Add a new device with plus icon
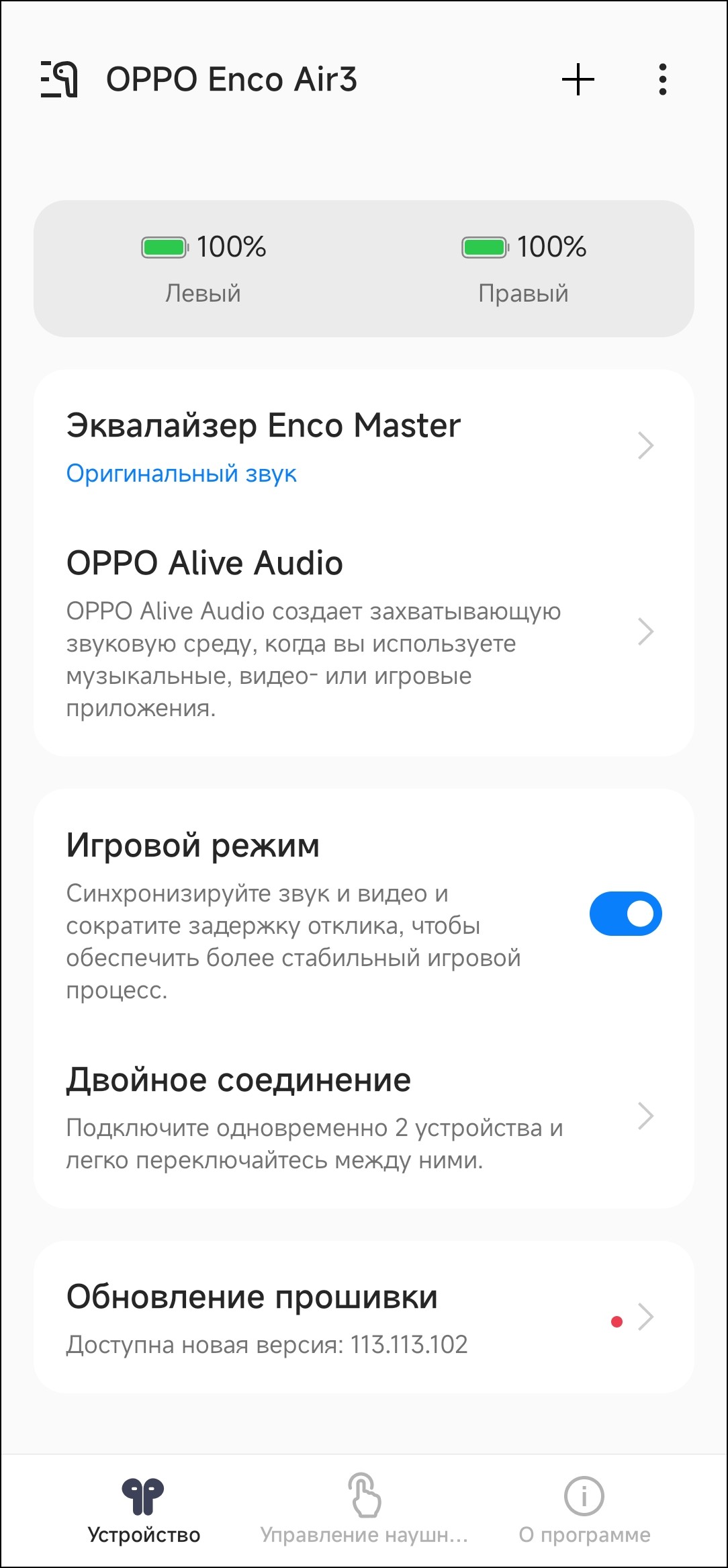 [578, 80]
